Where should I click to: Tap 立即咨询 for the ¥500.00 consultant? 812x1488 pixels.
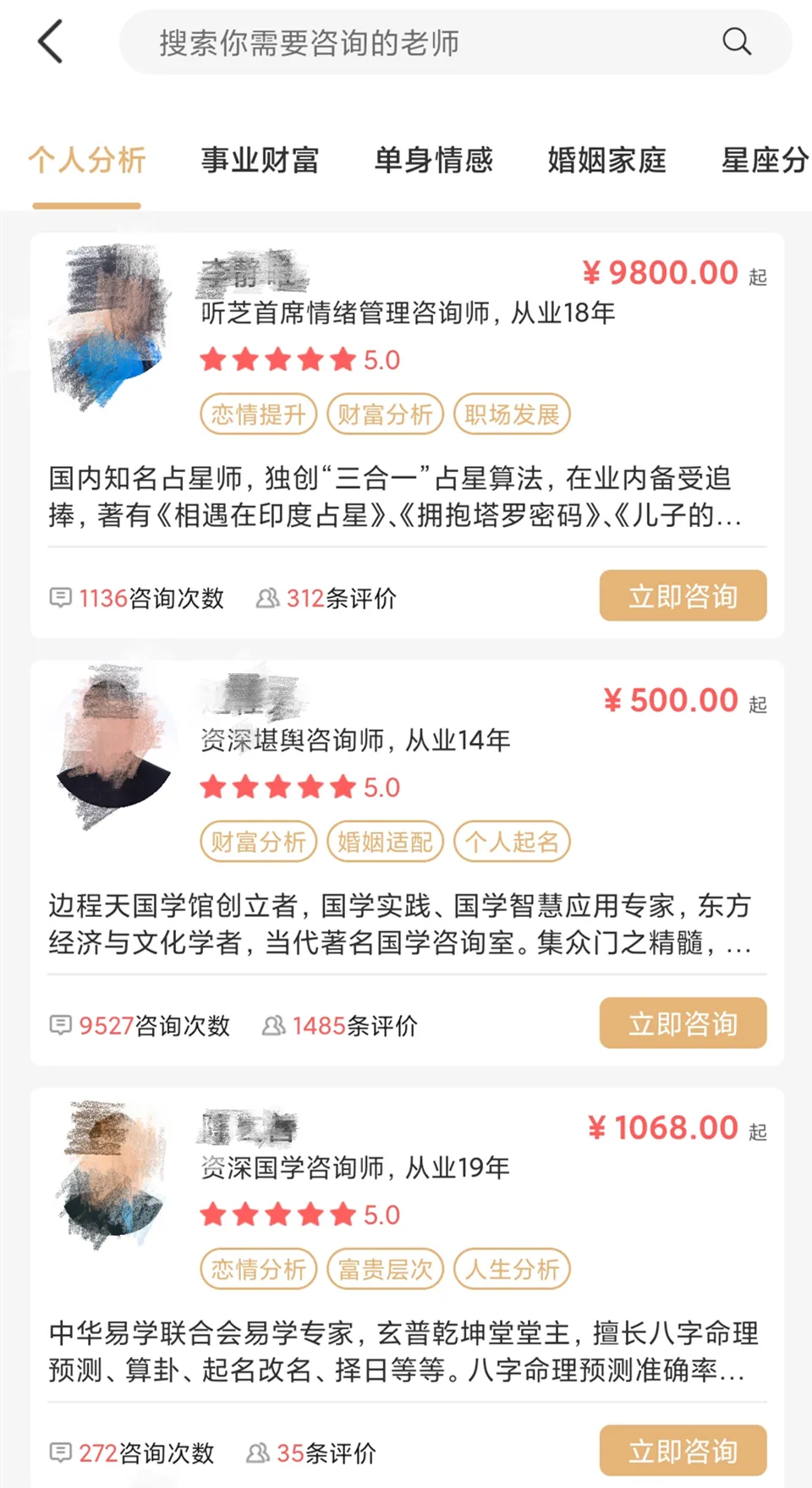[x=683, y=1023]
